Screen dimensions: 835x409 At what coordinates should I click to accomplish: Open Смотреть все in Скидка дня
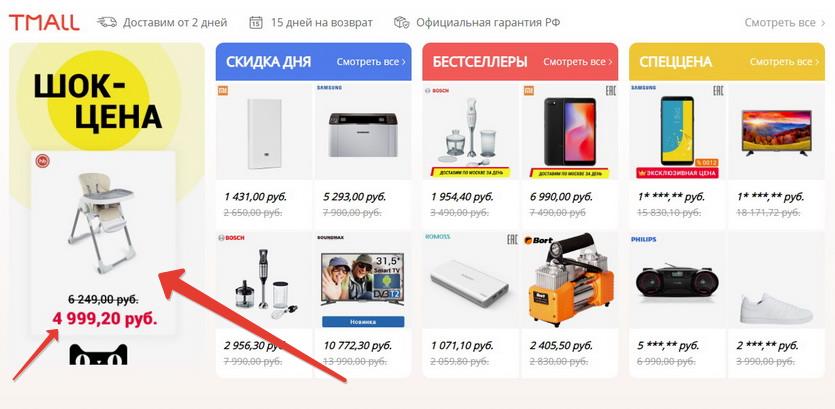(371, 62)
